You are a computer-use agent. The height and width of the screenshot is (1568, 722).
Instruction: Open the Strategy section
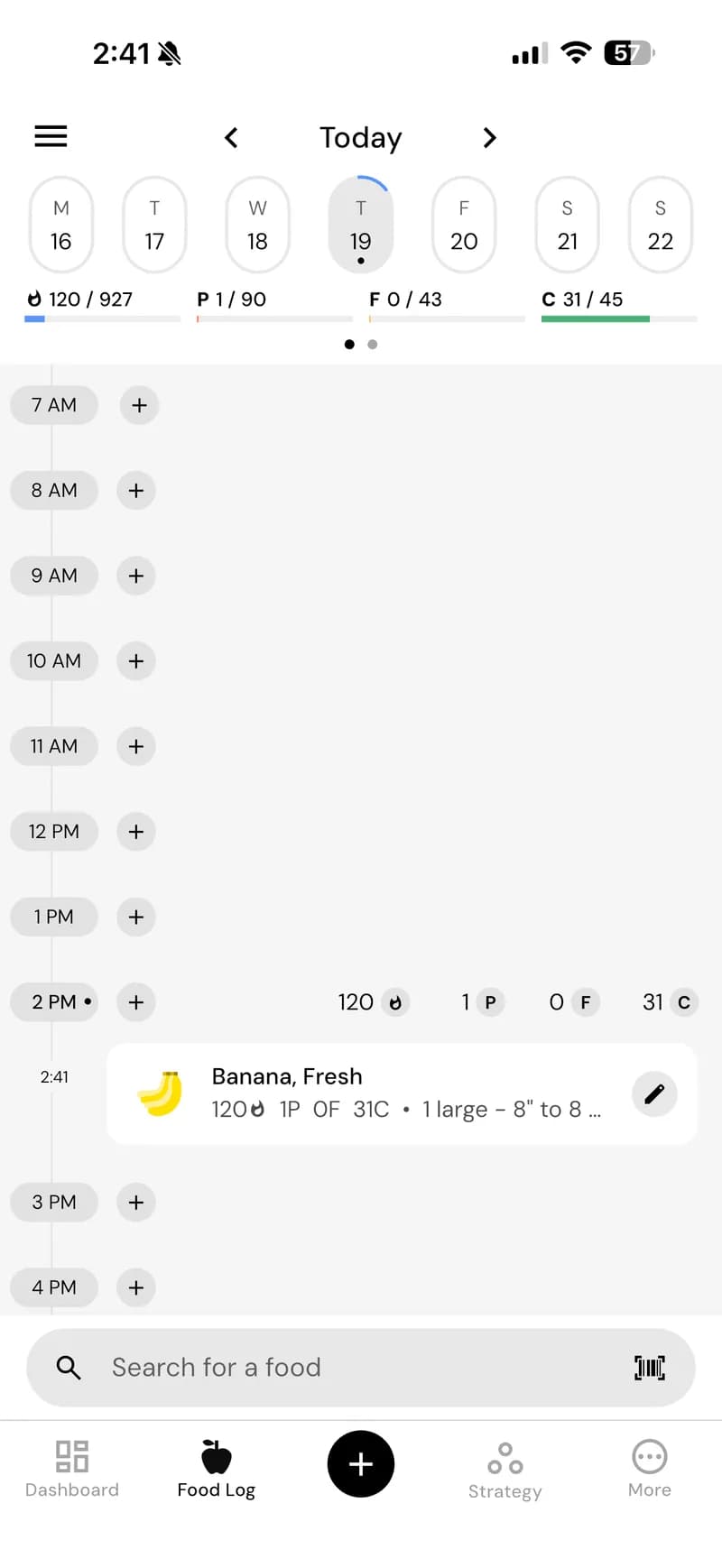(x=504, y=1469)
